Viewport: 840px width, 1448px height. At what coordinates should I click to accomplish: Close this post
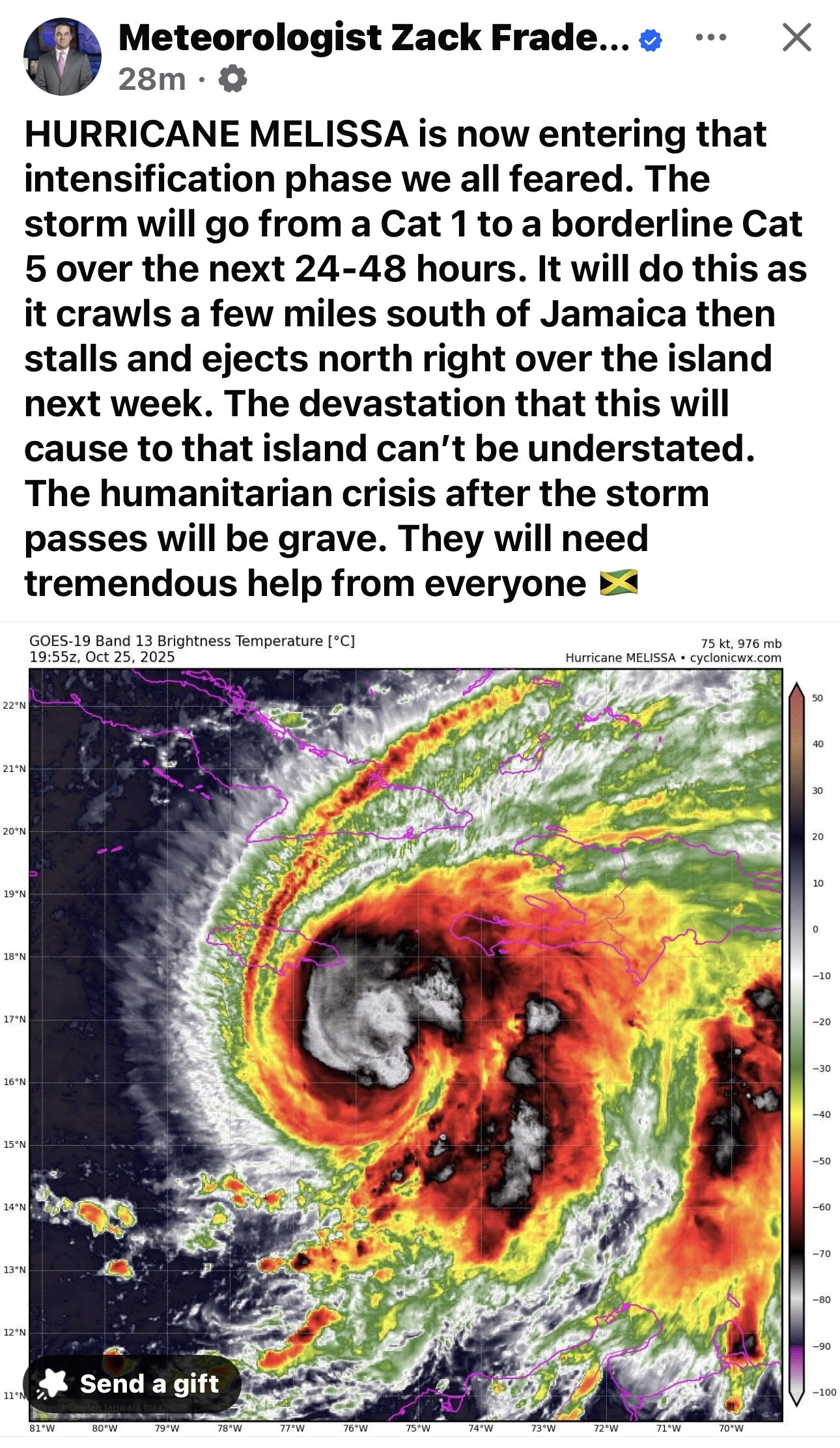click(x=796, y=37)
